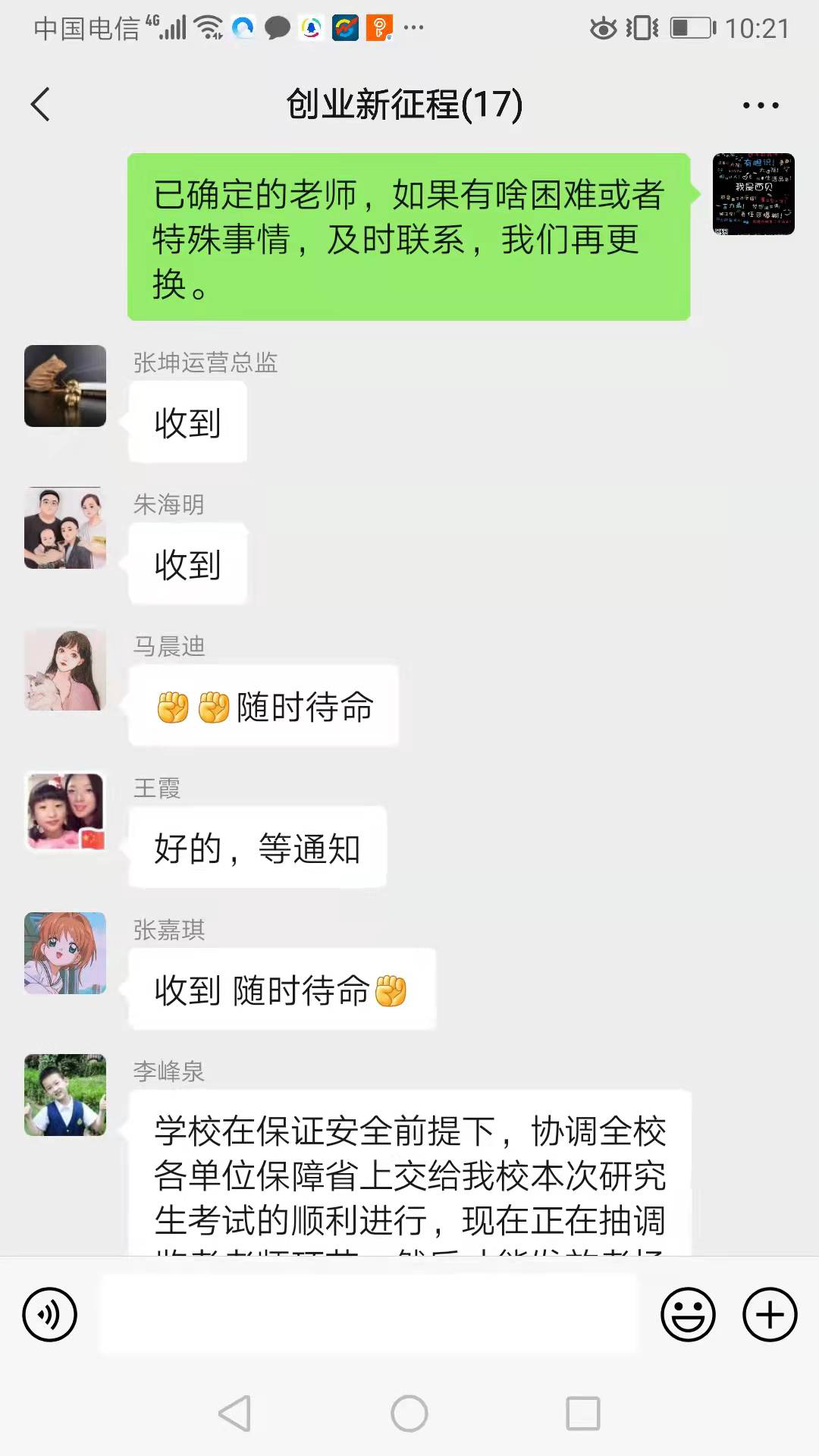This screenshot has width=819, height=1456.
Task: View 王霞's profile avatar
Action: (x=65, y=811)
